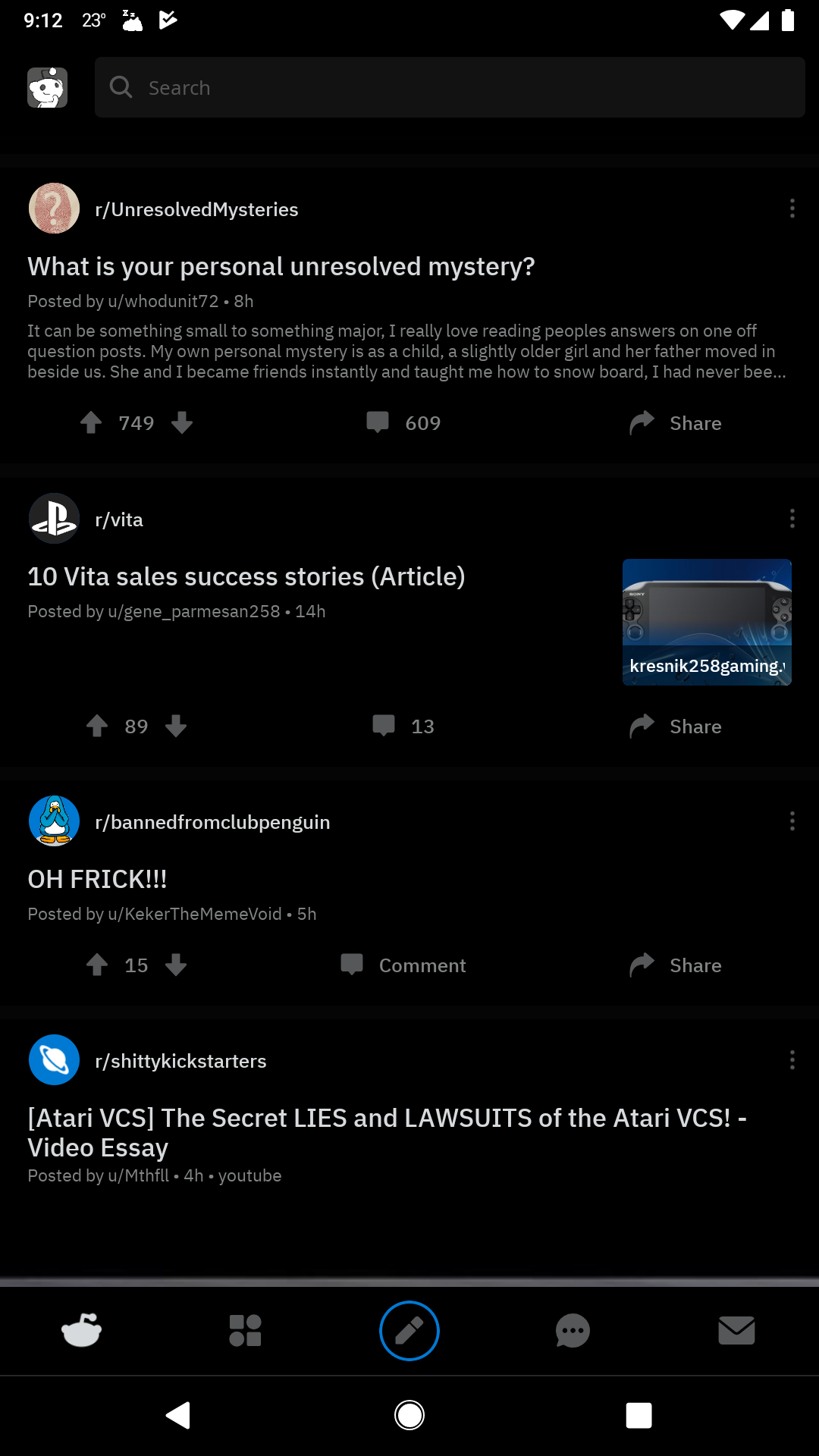The width and height of the screenshot is (819, 1456).
Task: Switch to the chat tab
Action: coord(573,1331)
